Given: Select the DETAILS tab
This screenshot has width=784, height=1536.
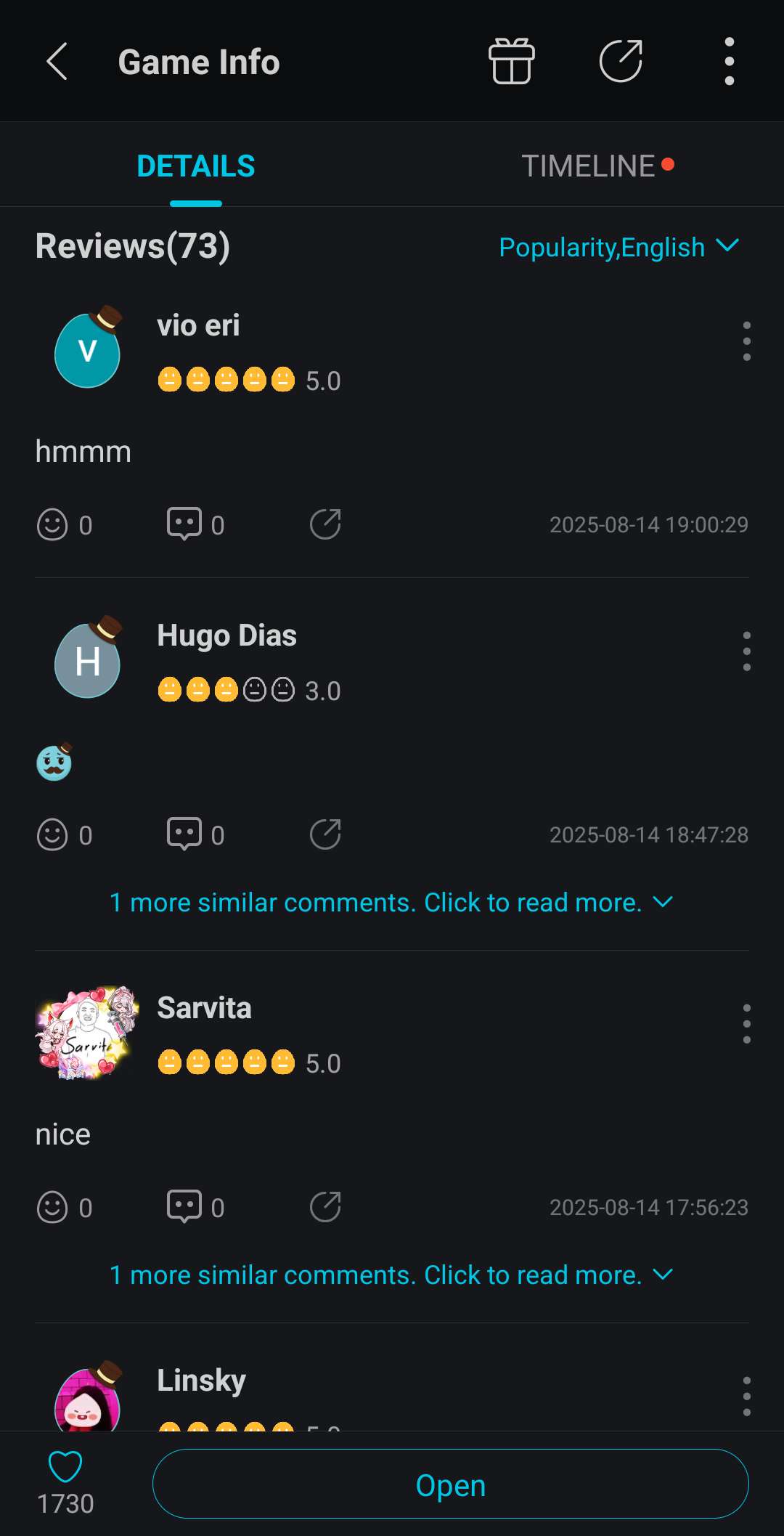Looking at the screenshot, I should [x=196, y=166].
